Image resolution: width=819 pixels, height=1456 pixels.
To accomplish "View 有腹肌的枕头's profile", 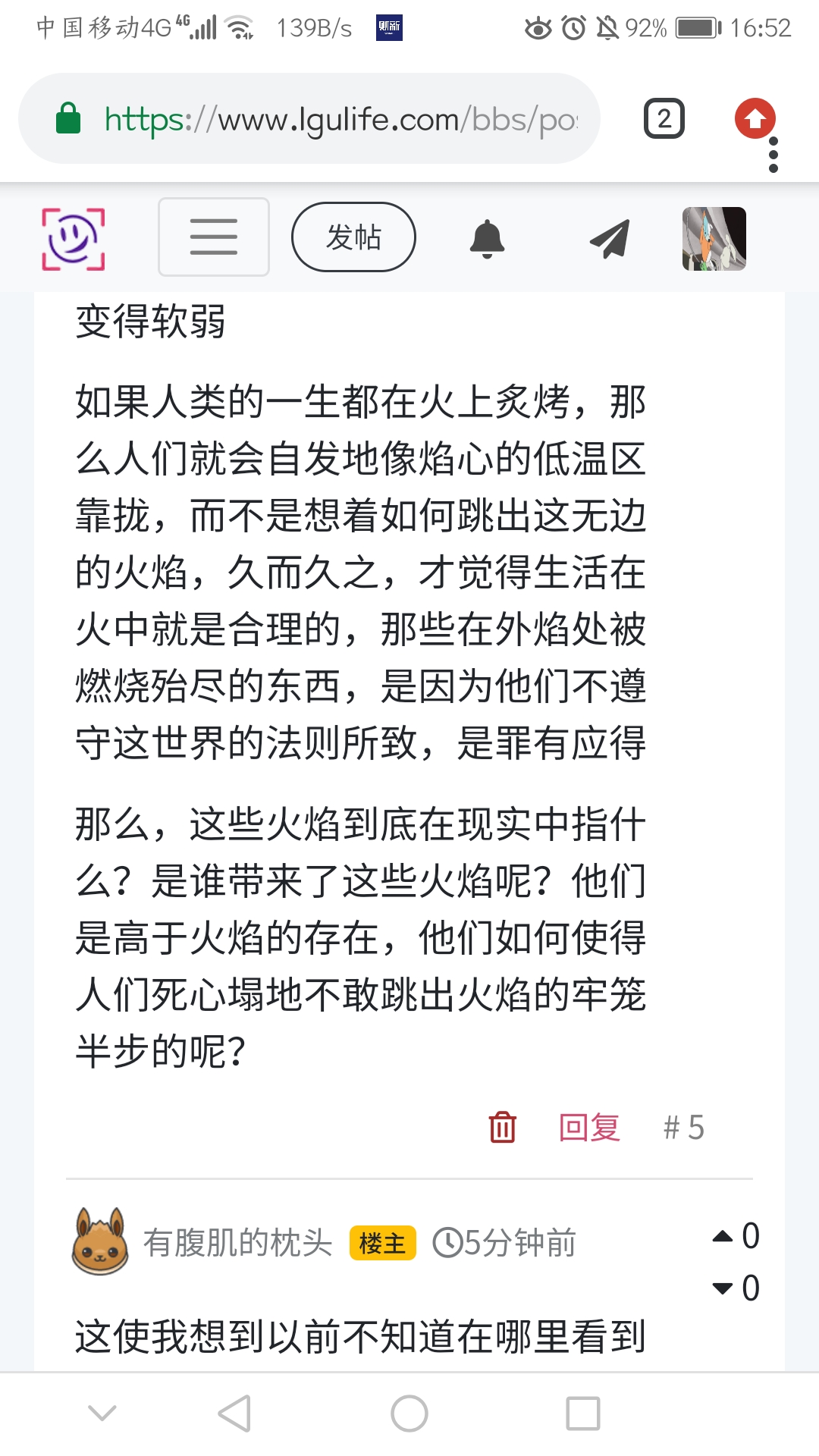I will (x=237, y=1242).
